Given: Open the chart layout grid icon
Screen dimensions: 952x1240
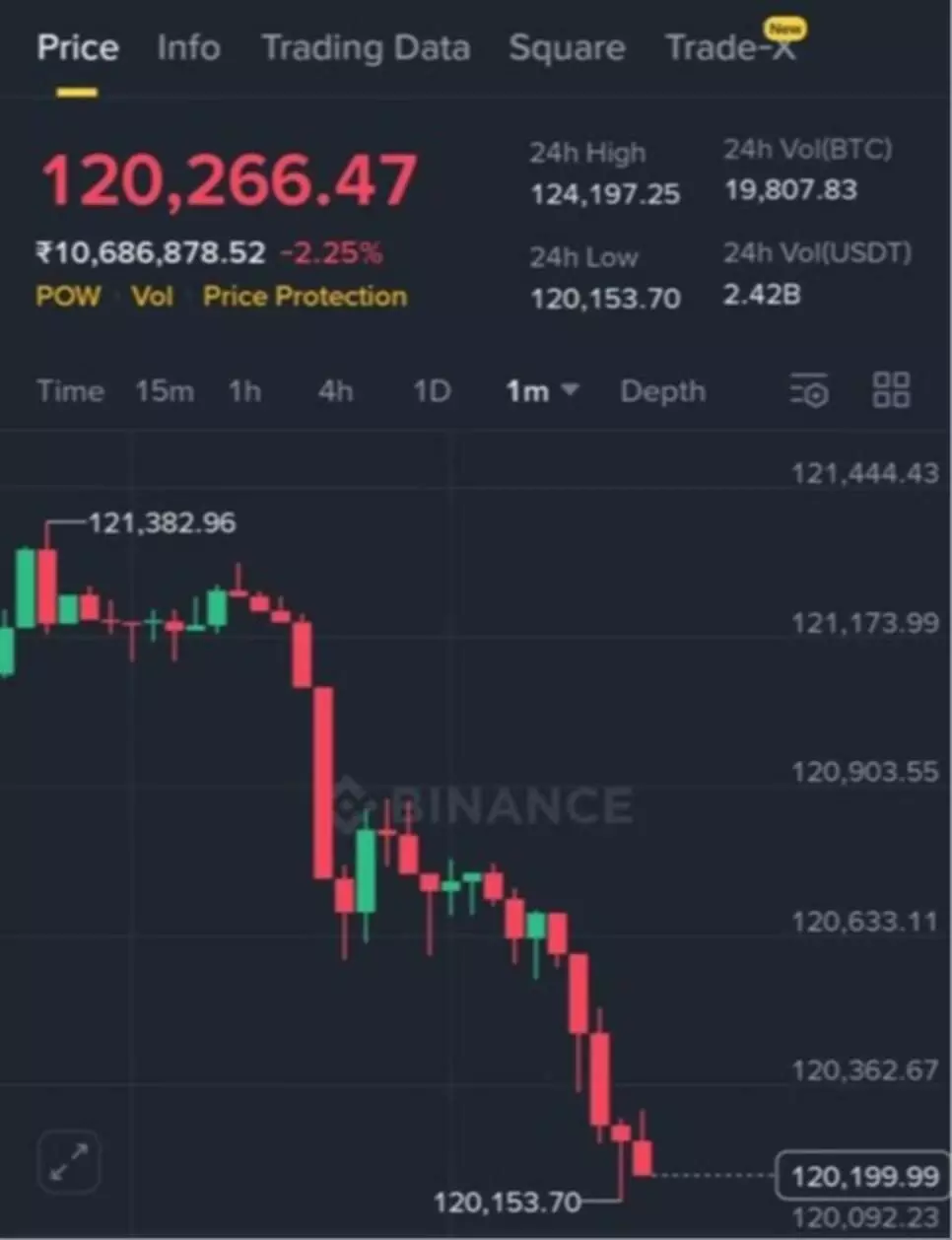Looking at the screenshot, I should pos(891,390).
